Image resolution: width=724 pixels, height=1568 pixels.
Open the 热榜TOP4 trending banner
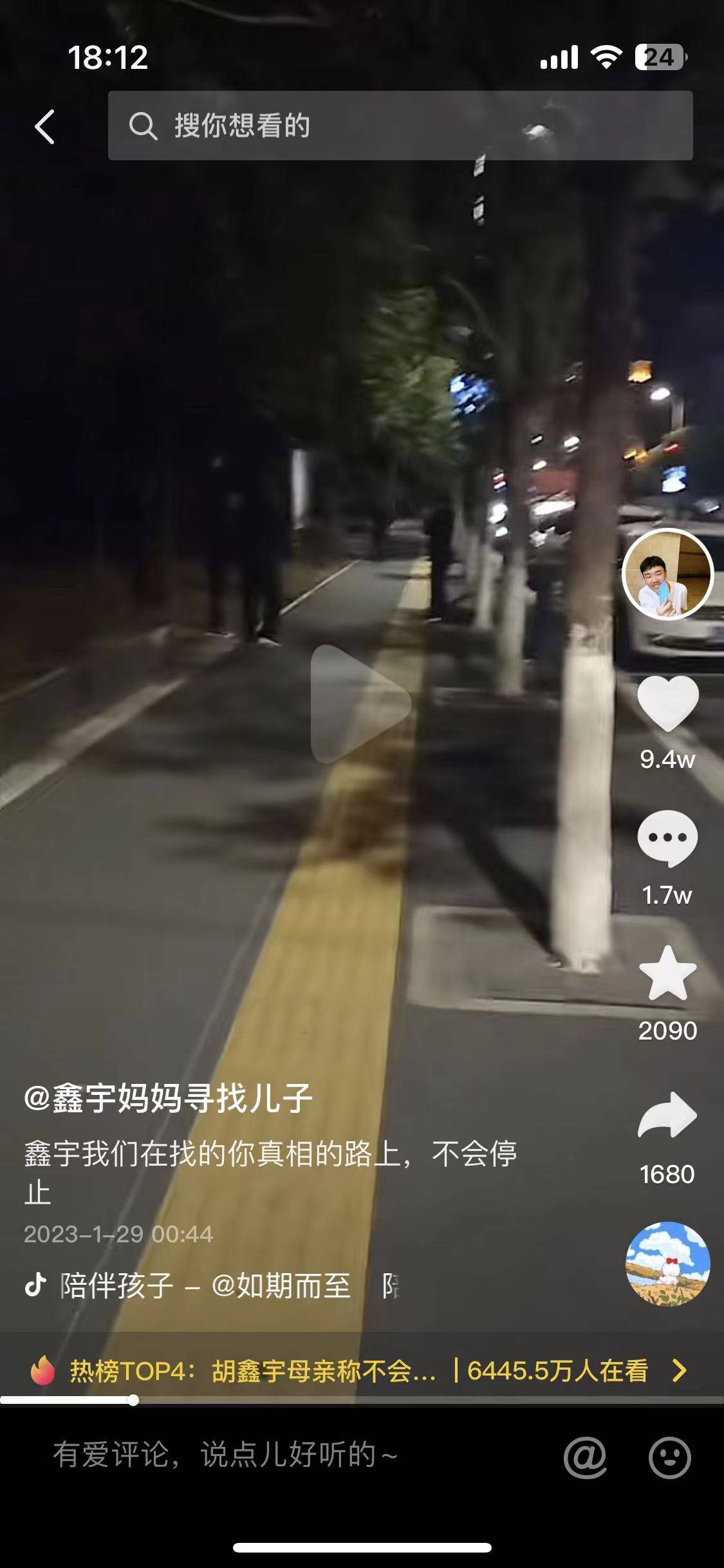[x=360, y=1370]
